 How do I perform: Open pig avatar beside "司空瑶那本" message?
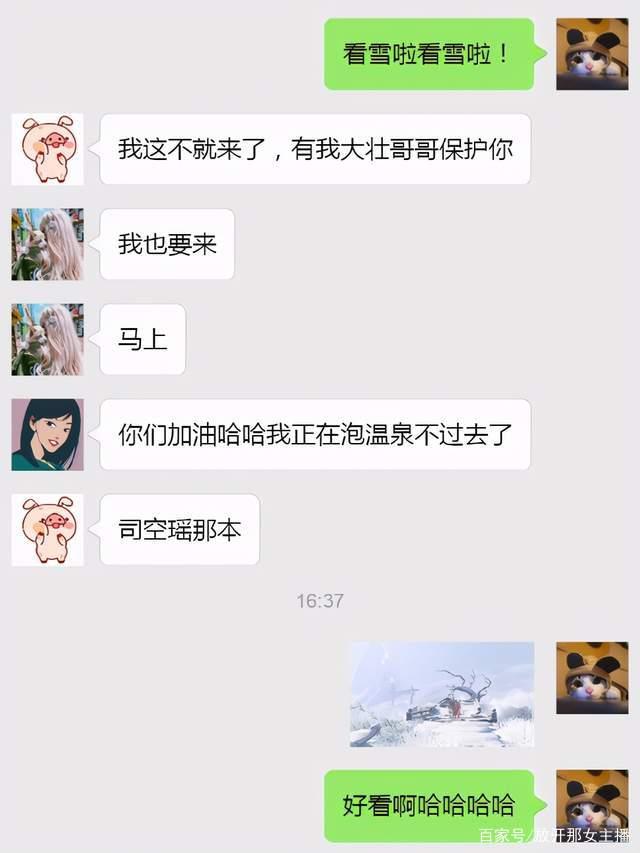47,530
